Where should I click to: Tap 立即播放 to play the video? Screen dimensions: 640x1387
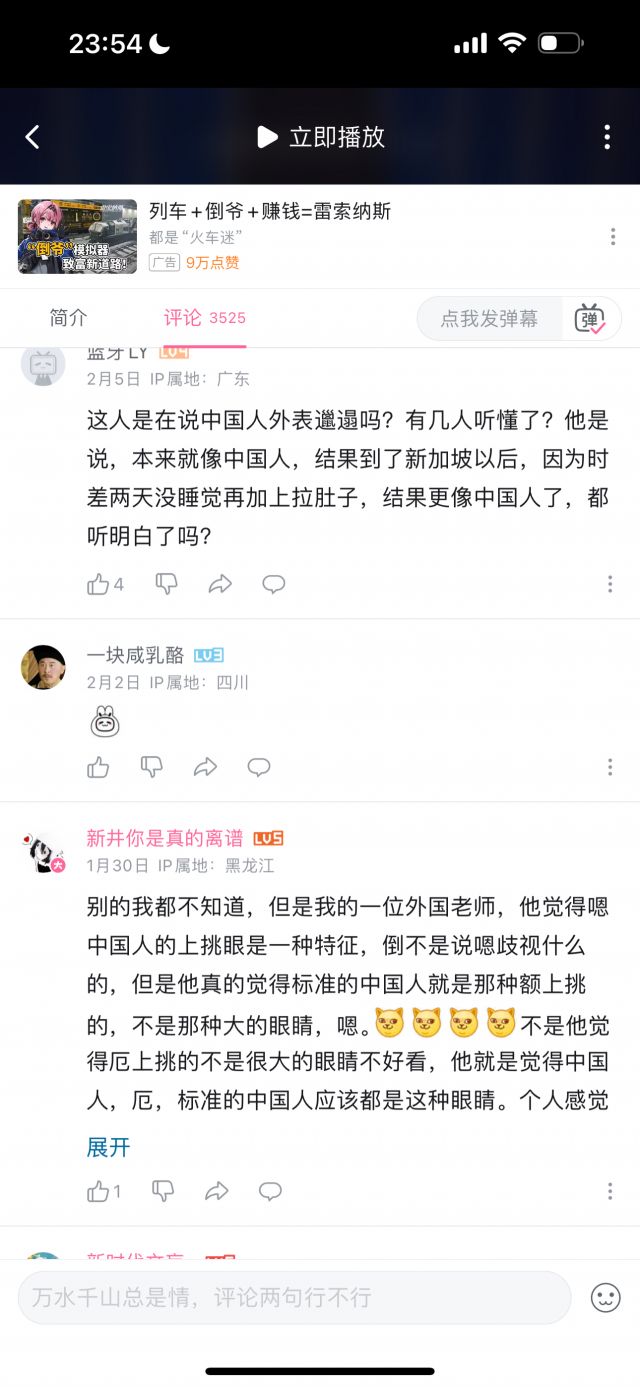(x=321, y=137)
